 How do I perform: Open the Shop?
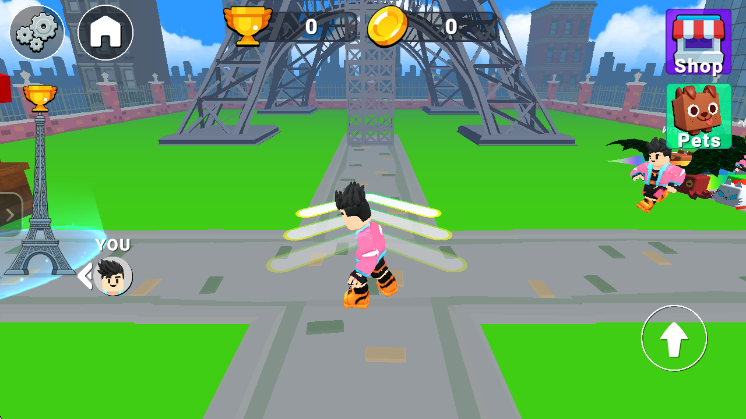pyautogui.click(x=698, y=42)
